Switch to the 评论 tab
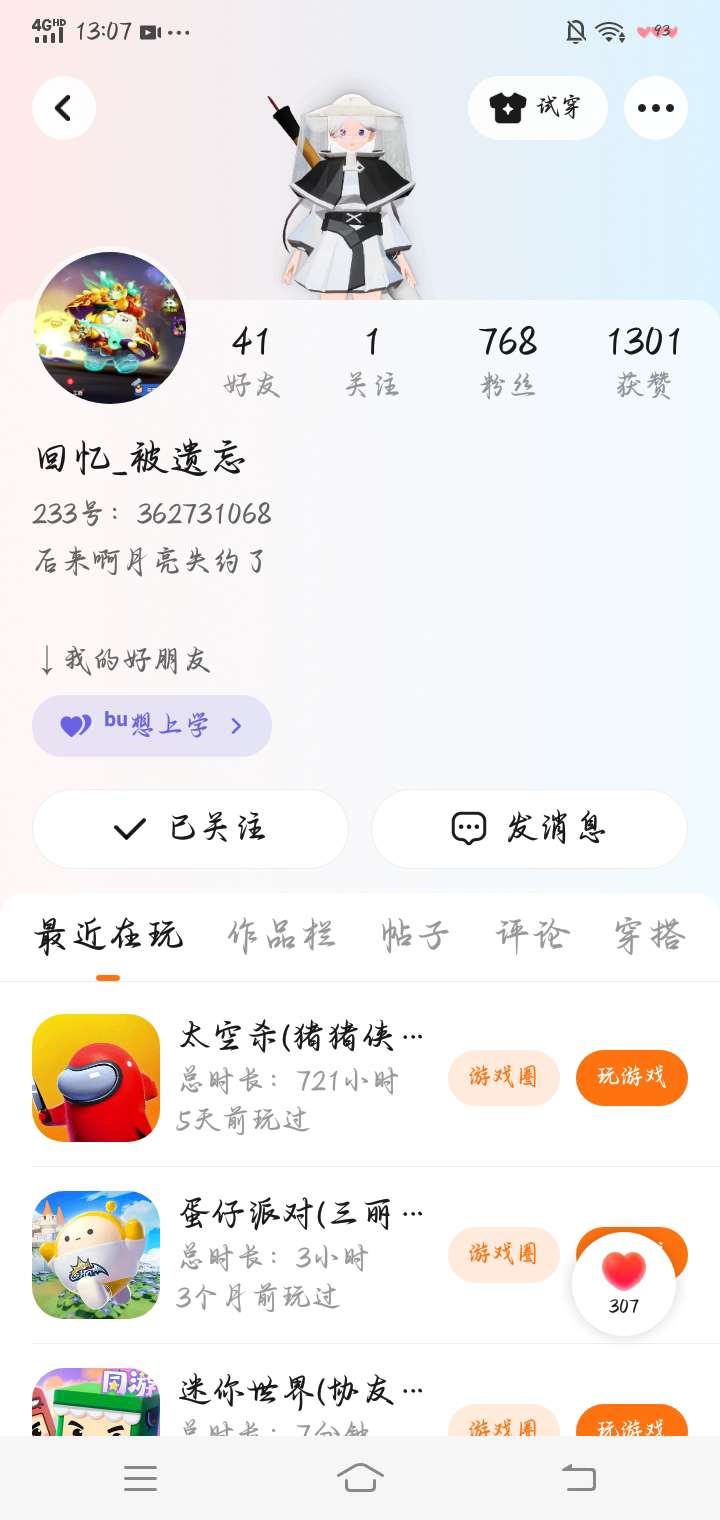The width and height of the screenshot is (720, 1520). pyautogui.click(x=532, y=936)
